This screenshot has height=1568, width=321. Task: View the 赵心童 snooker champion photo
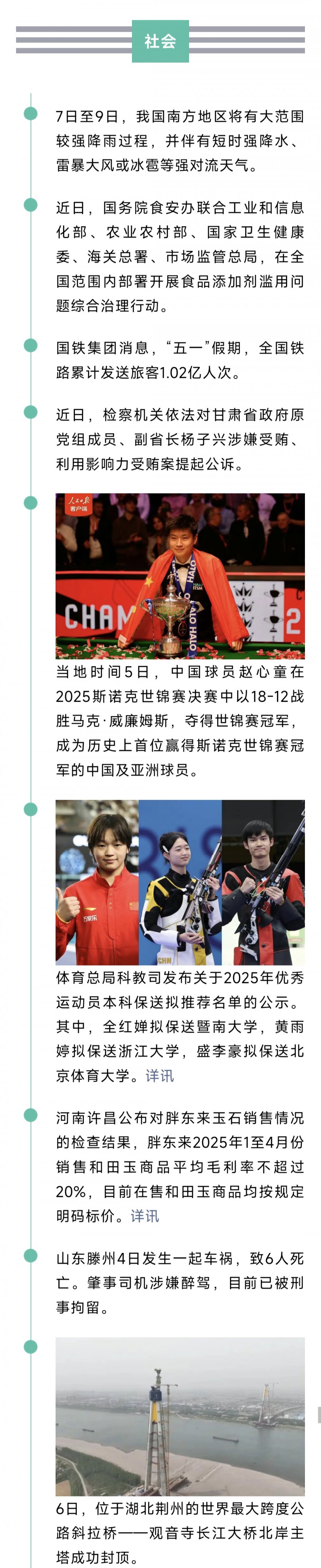(180, 575)
